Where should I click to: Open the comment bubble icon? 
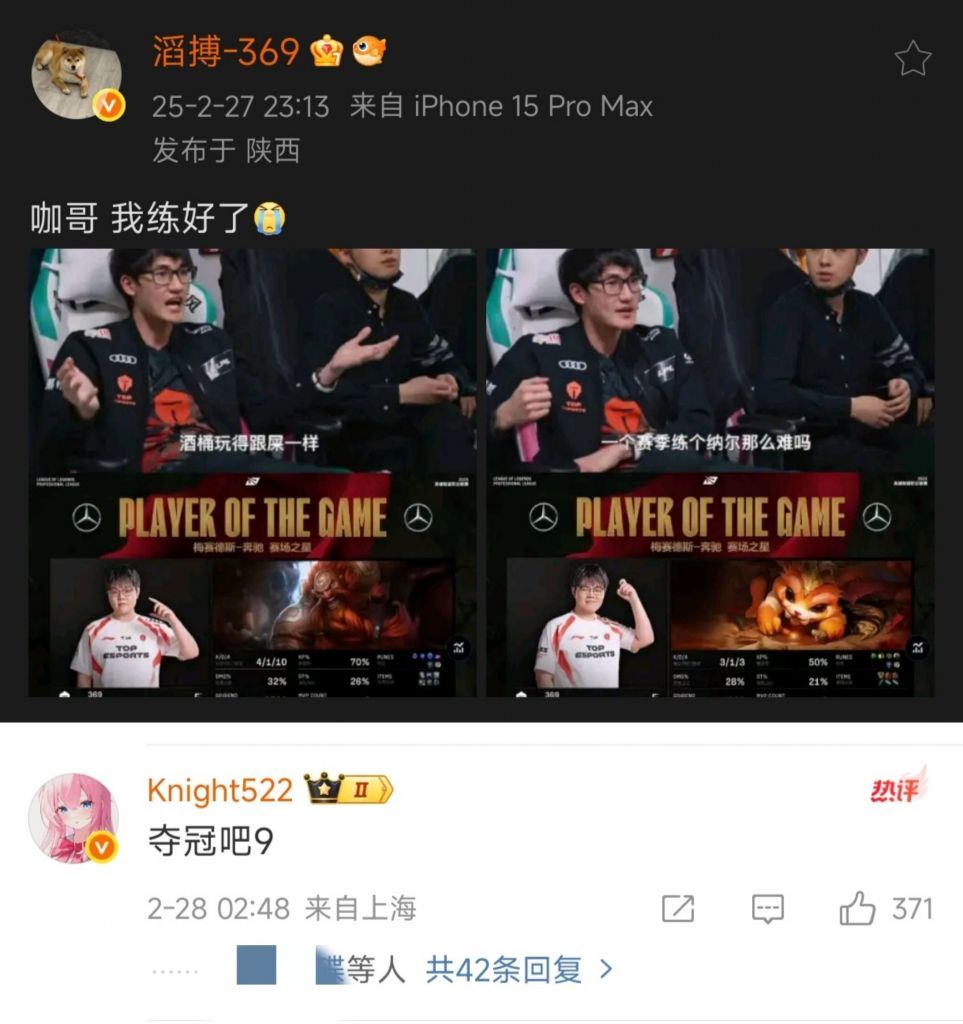(768, 909)
